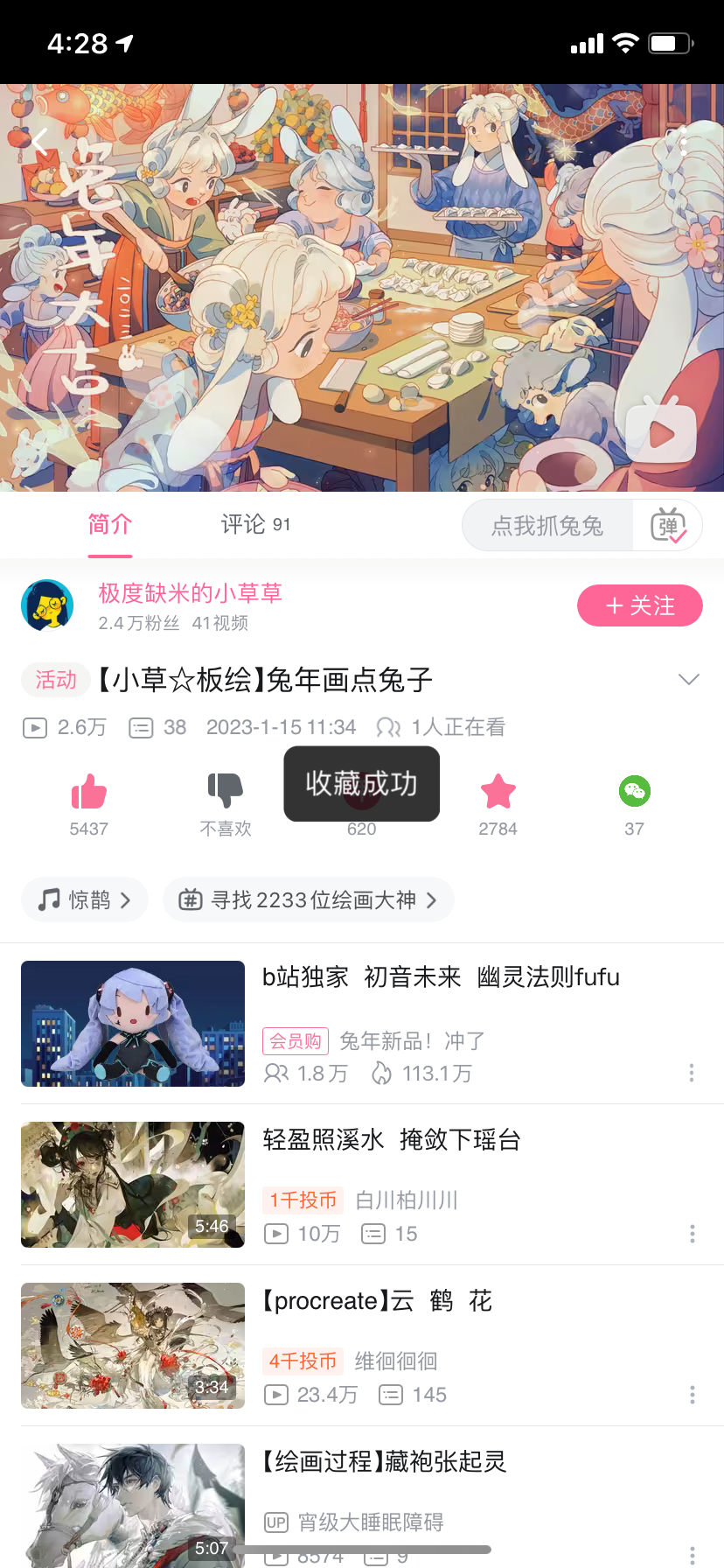Image resolution: width=724 pixels, height=1568 pixels.
Task: Open the 【procreate】云 鹤 花 video
Action: coord(378,1301)
